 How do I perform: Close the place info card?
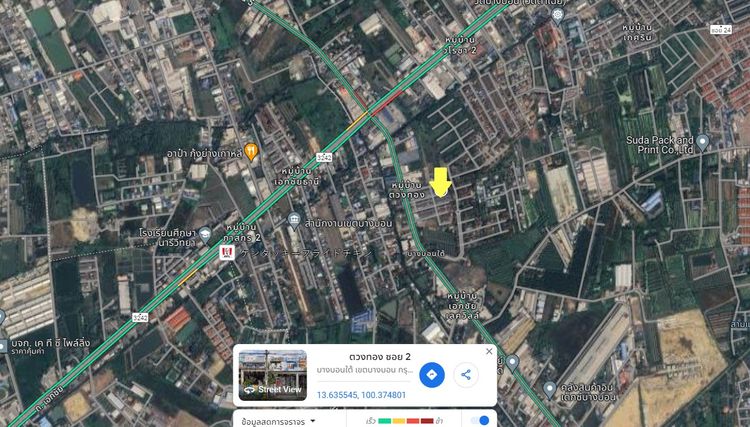point(489,352)
